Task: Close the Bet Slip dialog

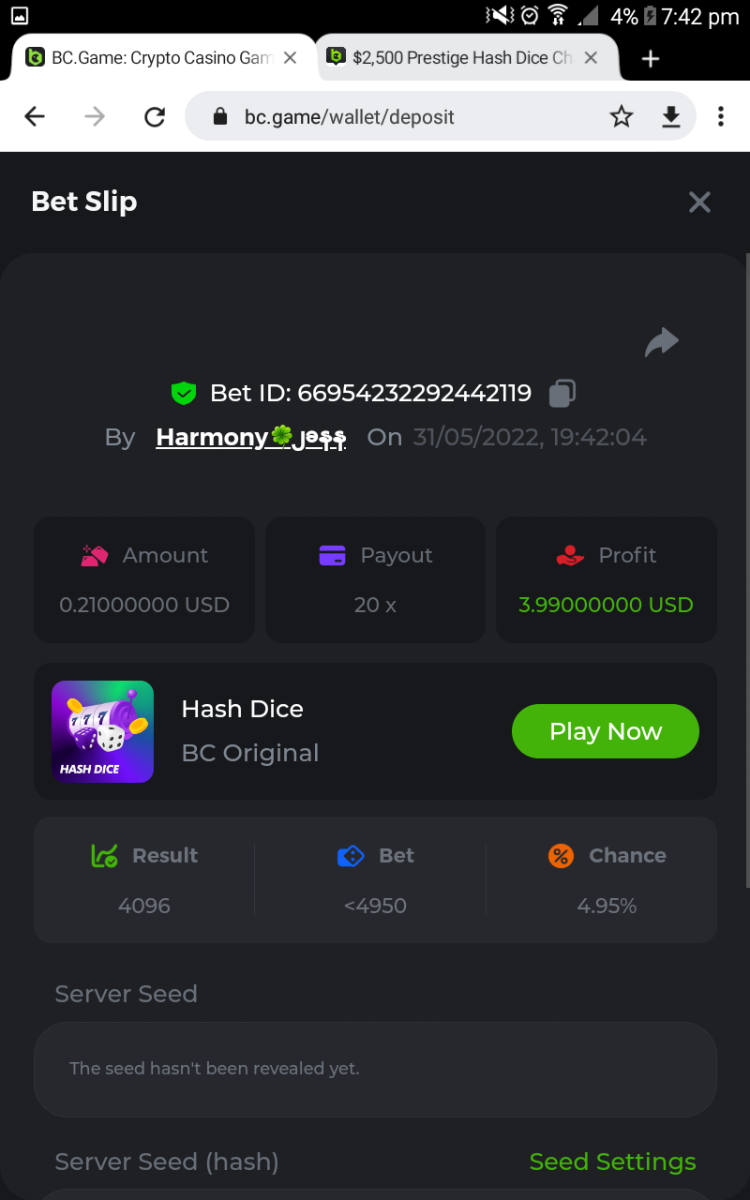Action: click(699, 202)
